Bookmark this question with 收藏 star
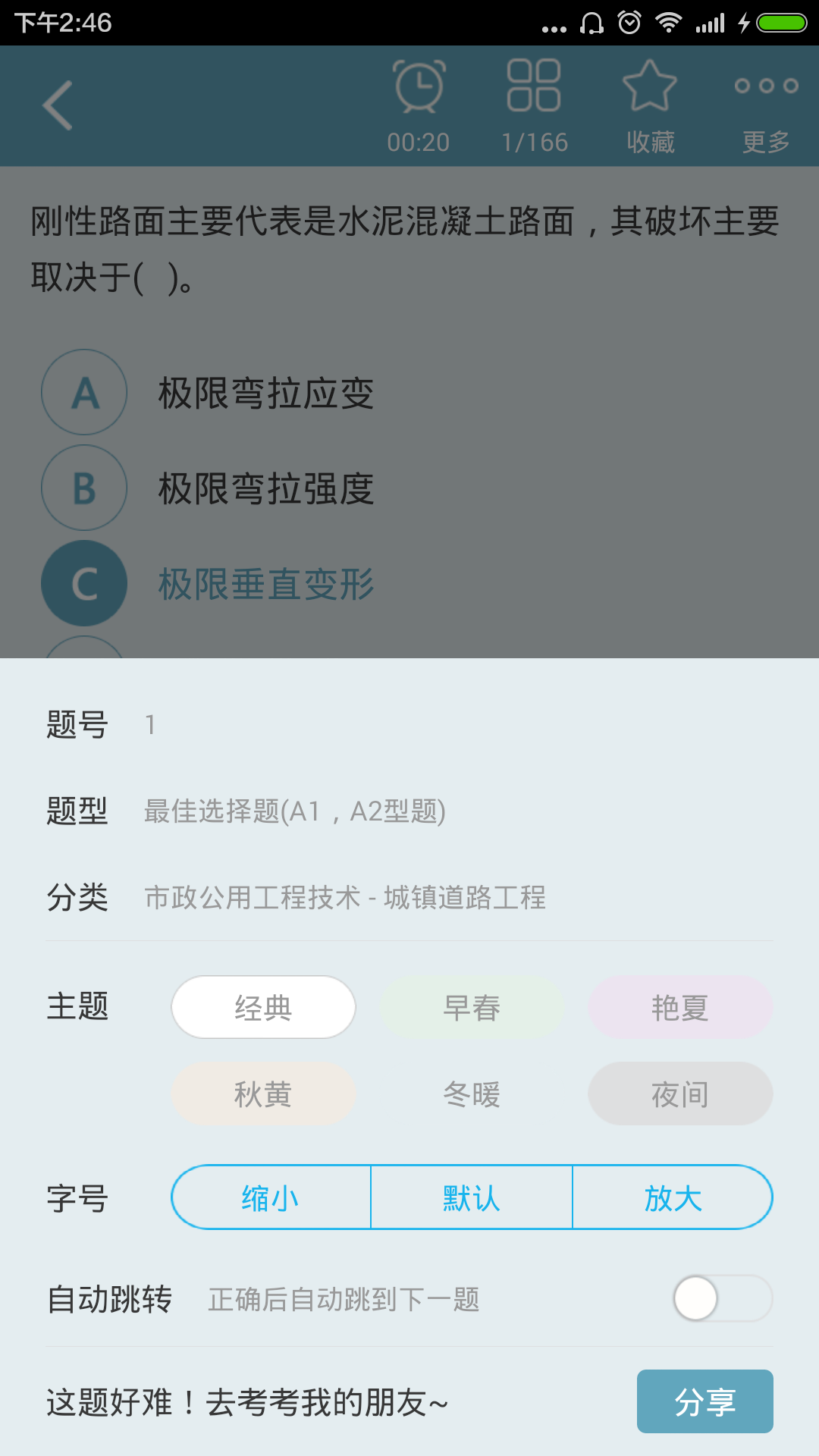819x1456 pixels. click(650, 105)
